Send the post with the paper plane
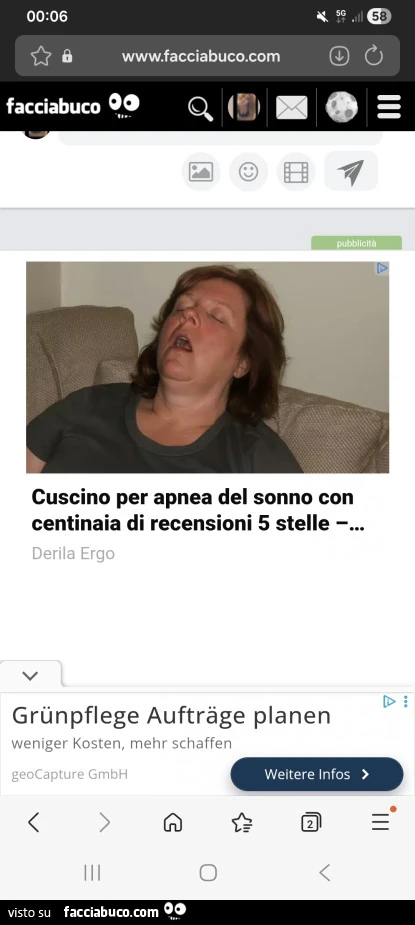 351,172
